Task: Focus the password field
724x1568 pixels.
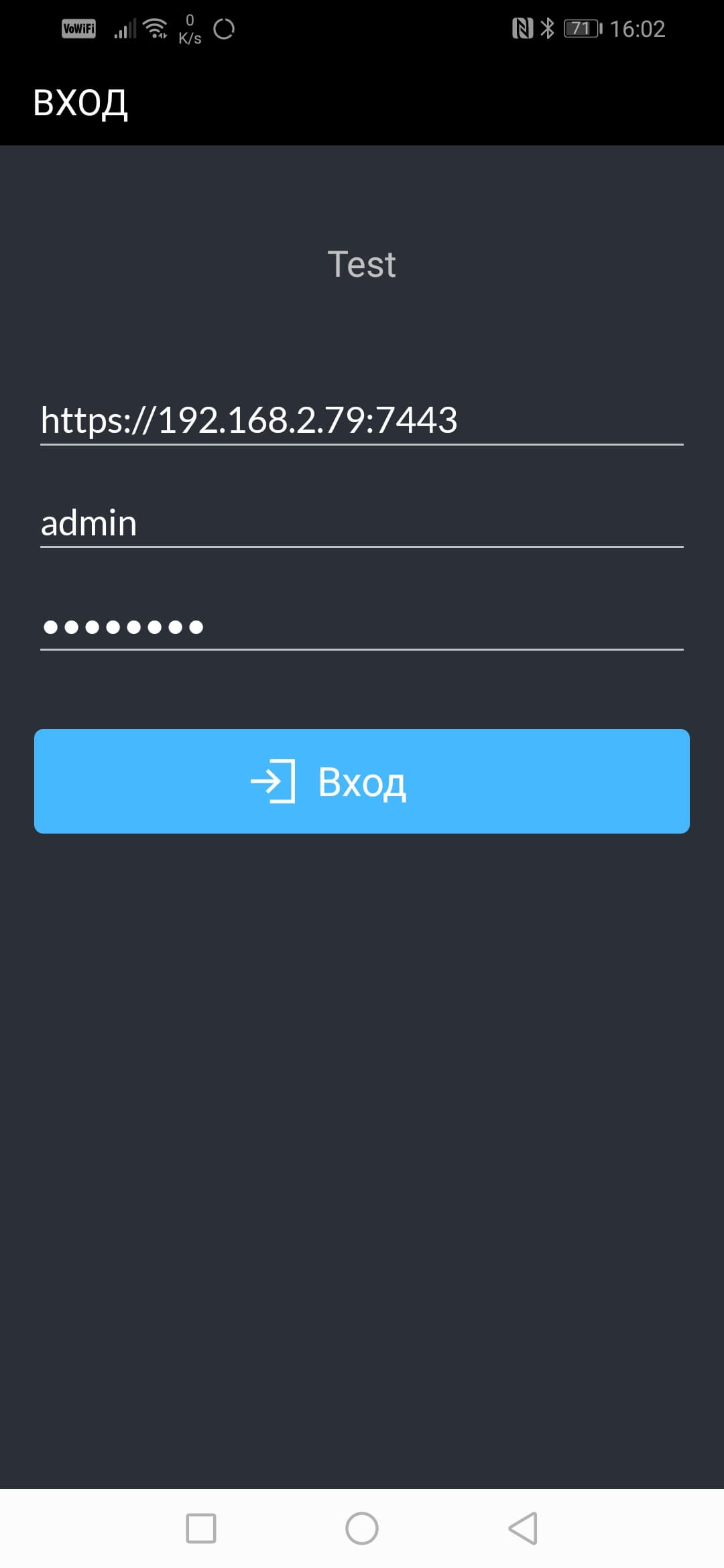Action: (362, 627)
